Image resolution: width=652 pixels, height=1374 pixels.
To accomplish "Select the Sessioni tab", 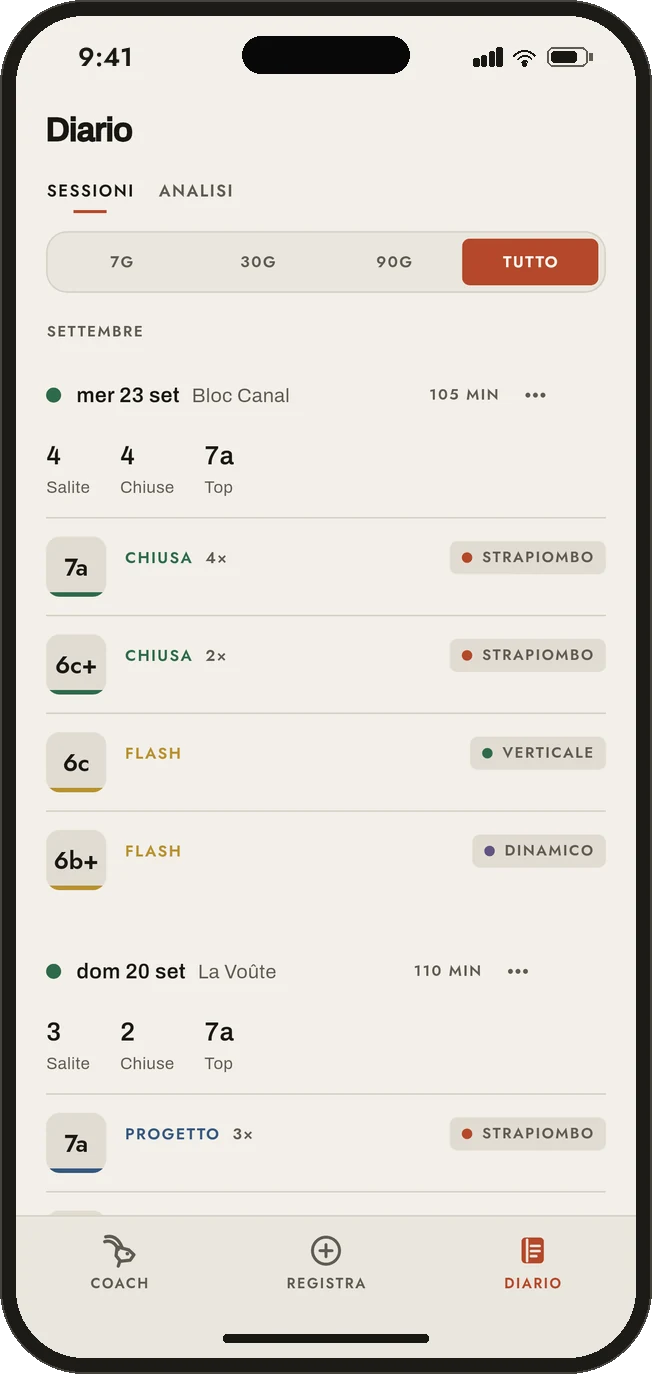I will pyautogui.click(x=90, y=190).
